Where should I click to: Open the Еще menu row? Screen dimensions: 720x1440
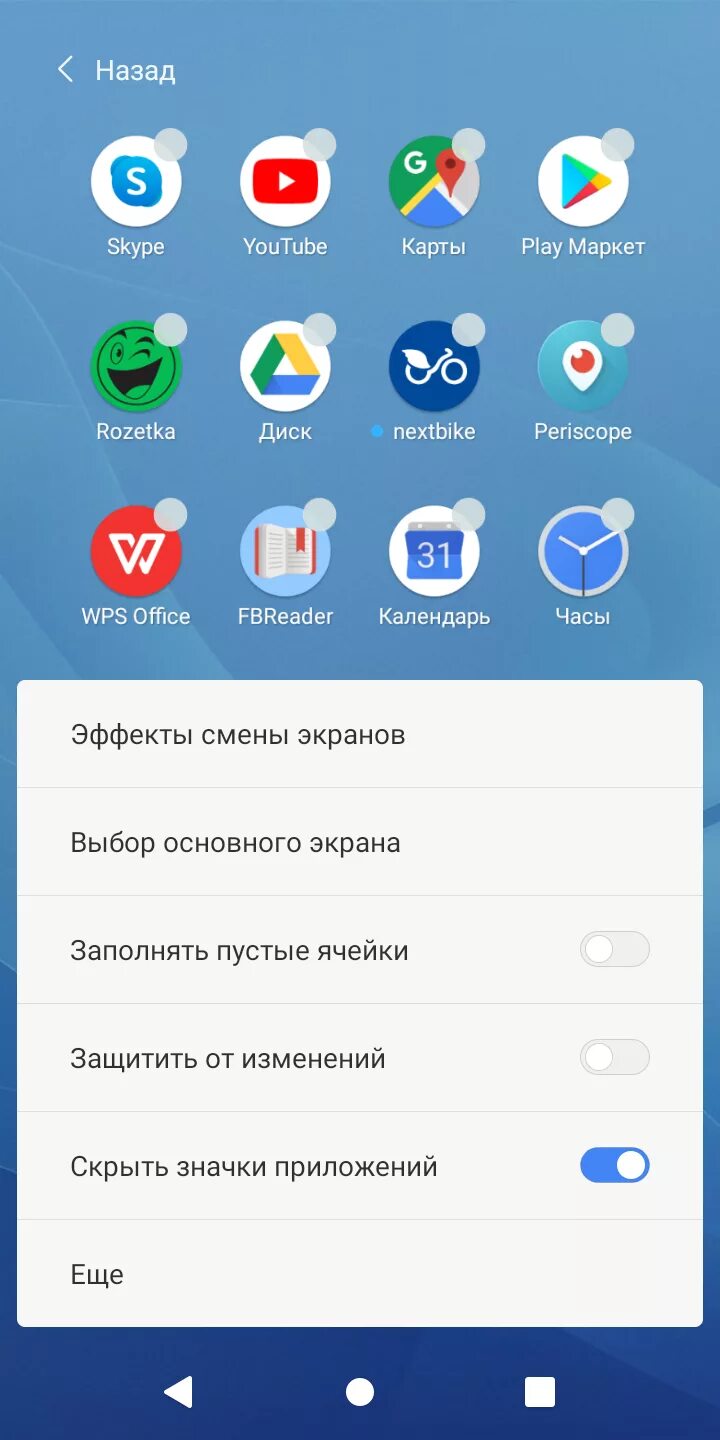pyautogui.click(x=360, y=1274)
